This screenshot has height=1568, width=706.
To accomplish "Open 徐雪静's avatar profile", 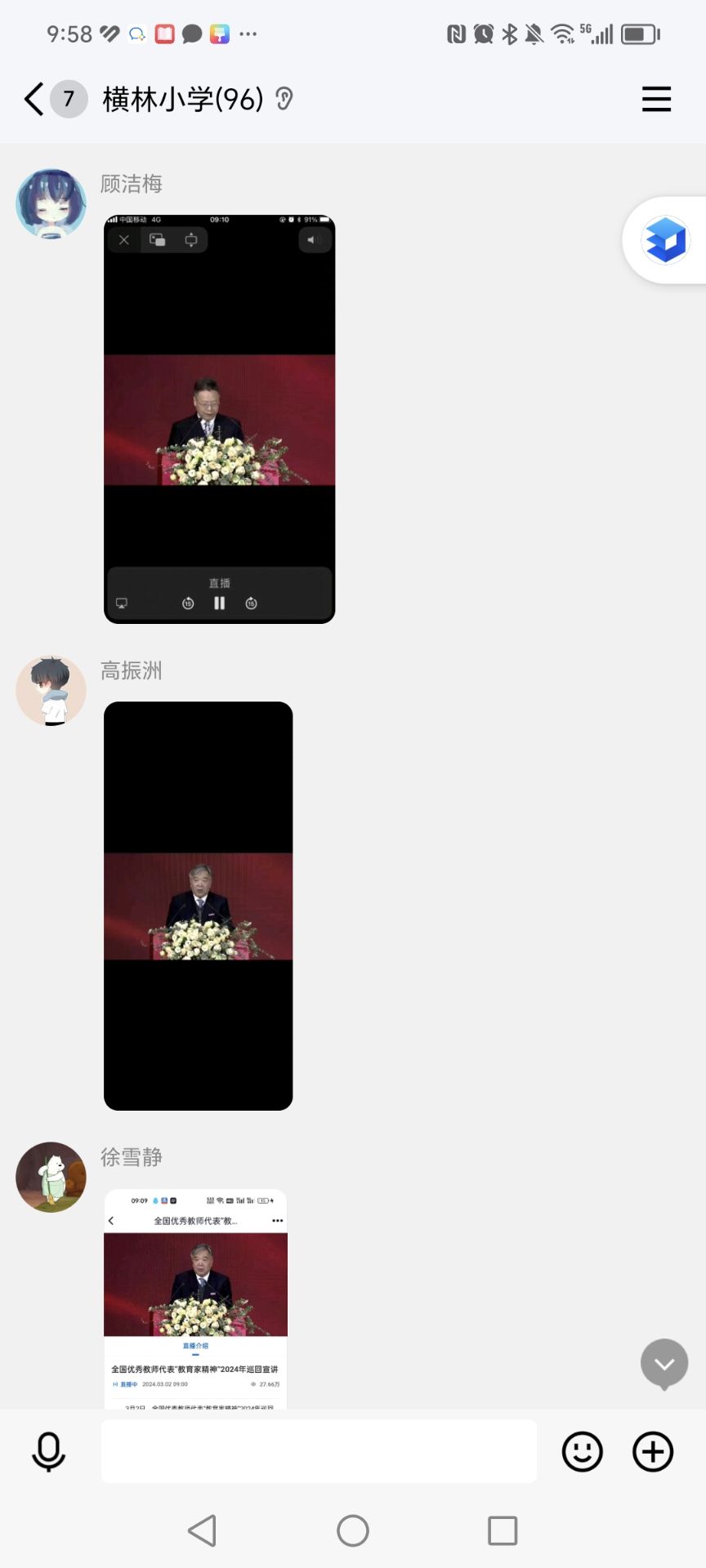I will [51, 1177].
